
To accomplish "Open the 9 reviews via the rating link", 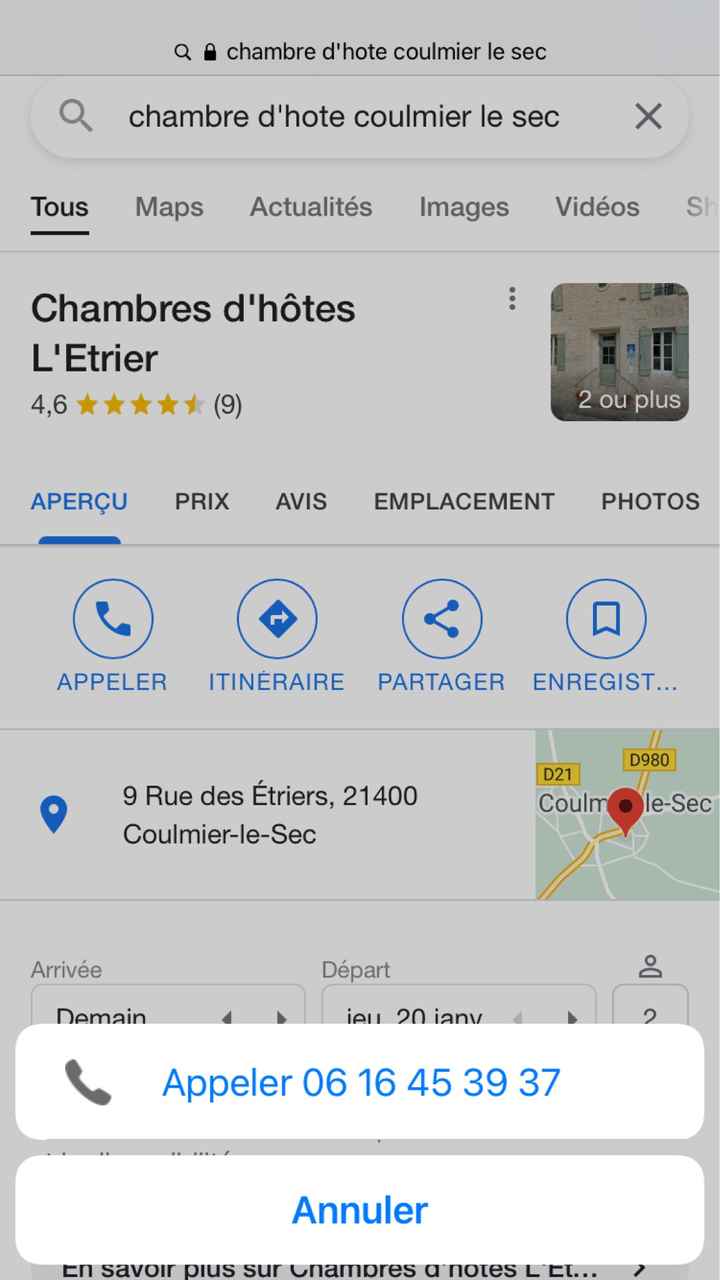I will pos(227,405).
